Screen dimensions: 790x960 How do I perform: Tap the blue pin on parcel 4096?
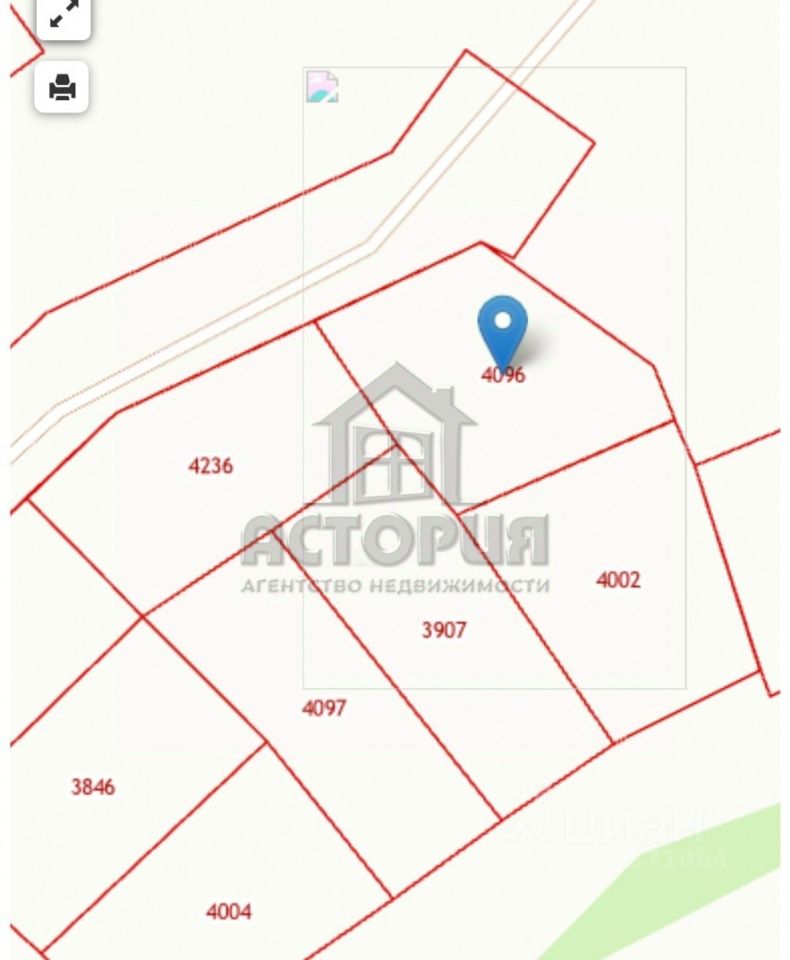[502, 330]
